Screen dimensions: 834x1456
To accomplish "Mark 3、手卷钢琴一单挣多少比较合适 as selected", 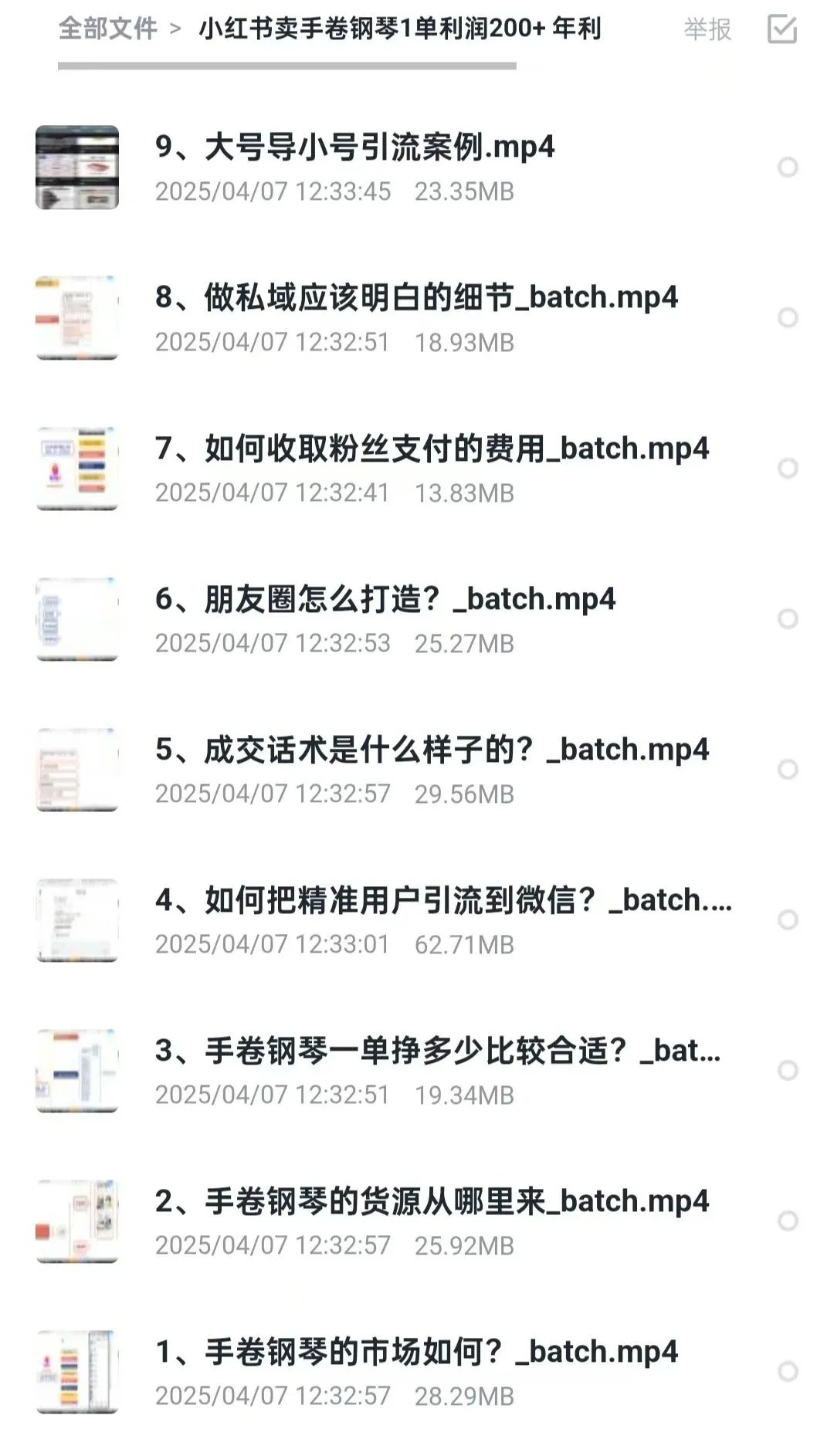I will (x=788, y=1070).
